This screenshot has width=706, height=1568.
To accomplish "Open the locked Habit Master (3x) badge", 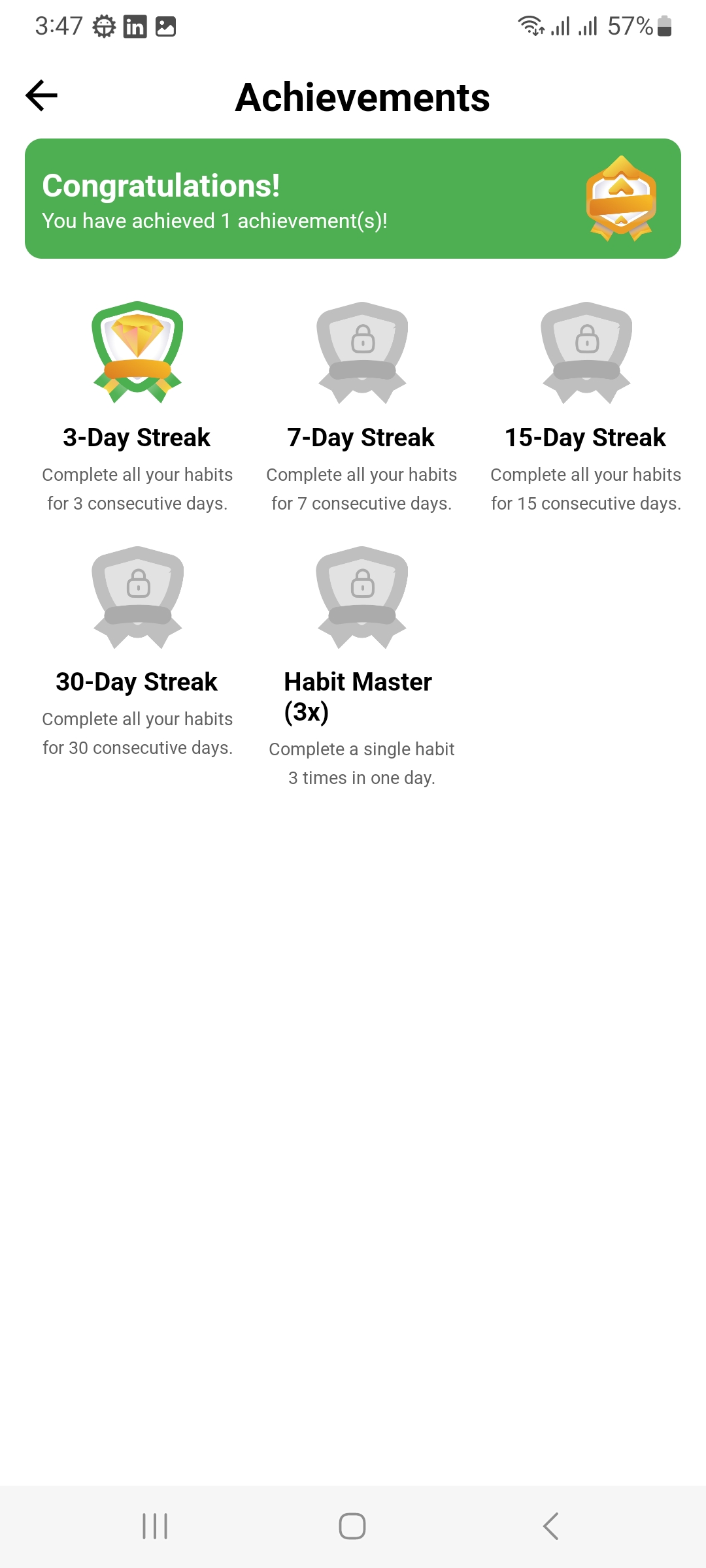I will [362, 596].
